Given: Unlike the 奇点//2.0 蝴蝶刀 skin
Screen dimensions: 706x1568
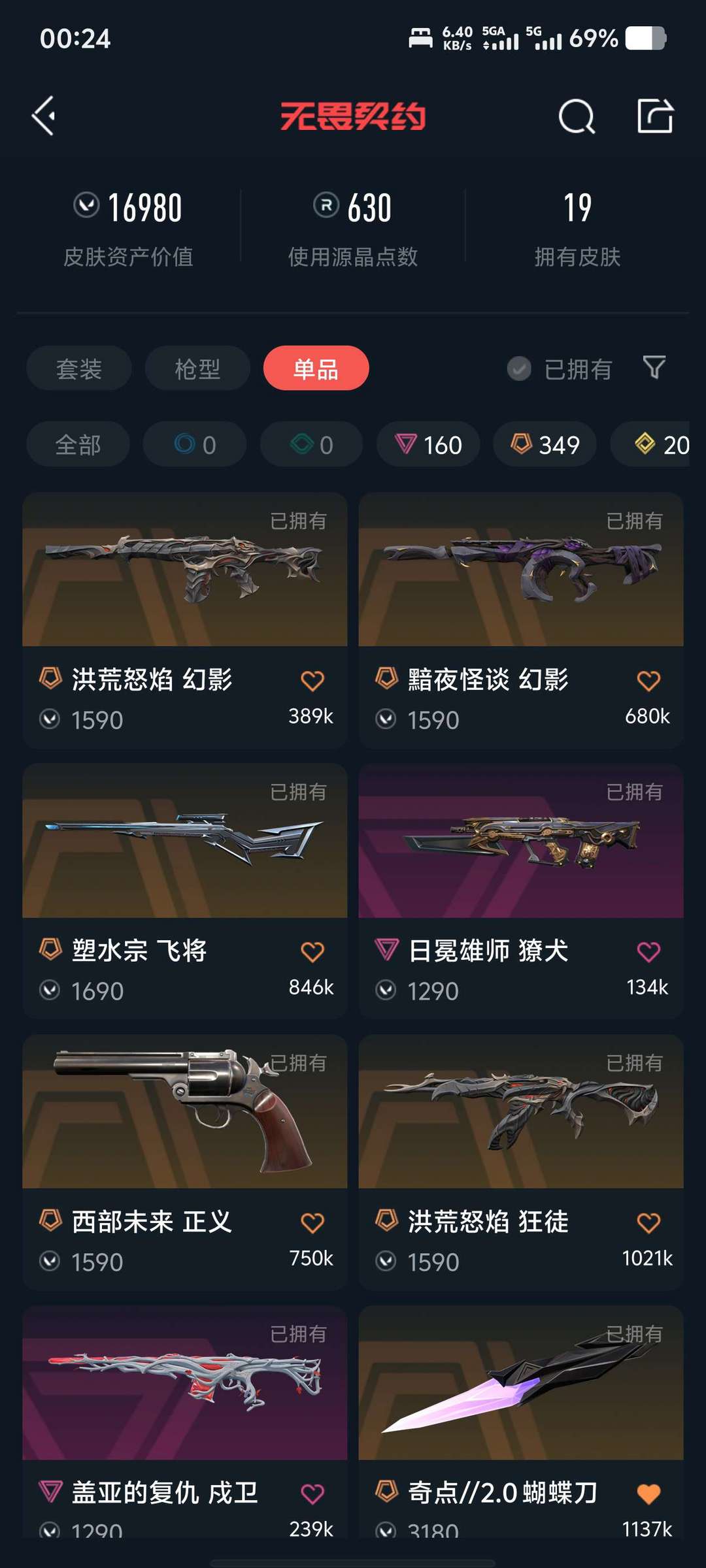Looking at the screenshot, I should point(648,1494).
